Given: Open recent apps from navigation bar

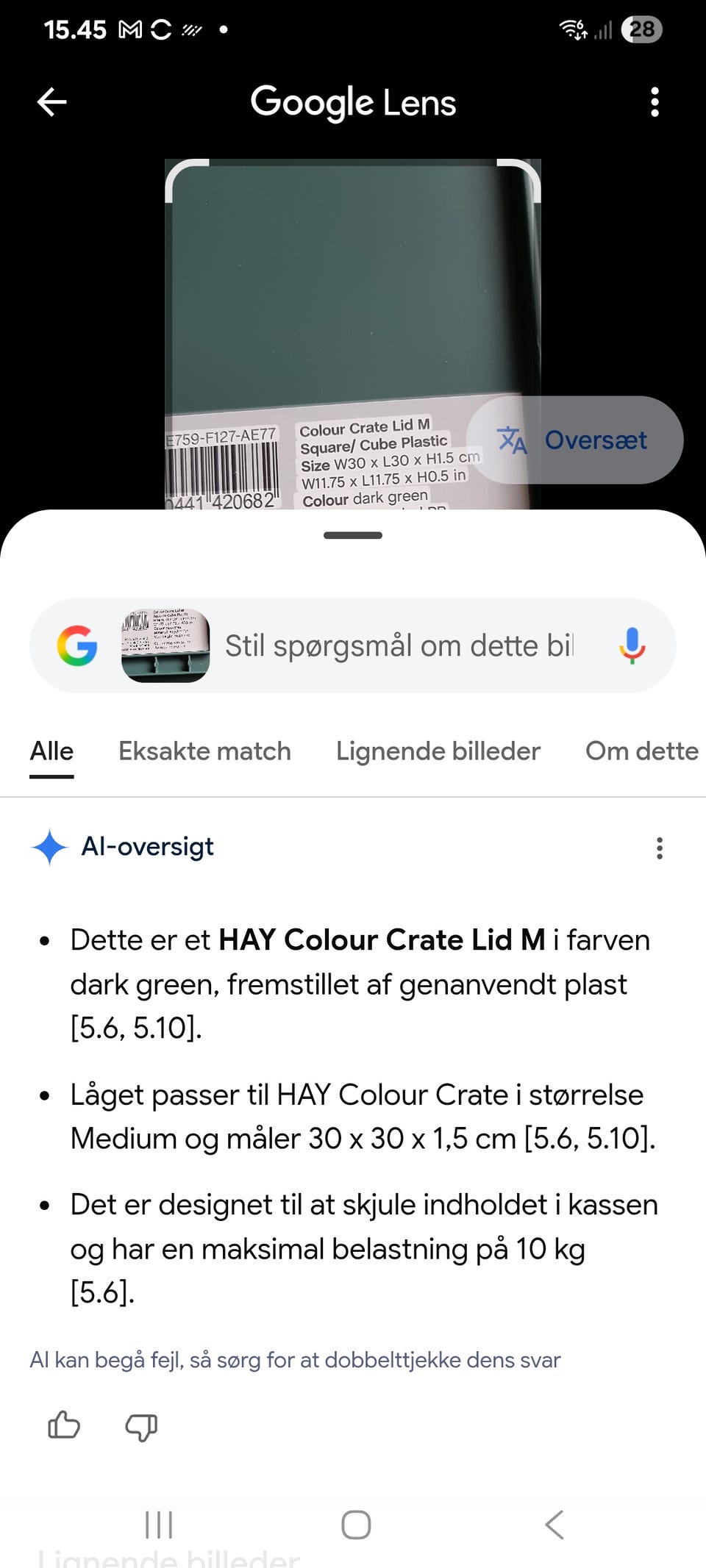Looking at the screenshot, I should (159, 1525).
